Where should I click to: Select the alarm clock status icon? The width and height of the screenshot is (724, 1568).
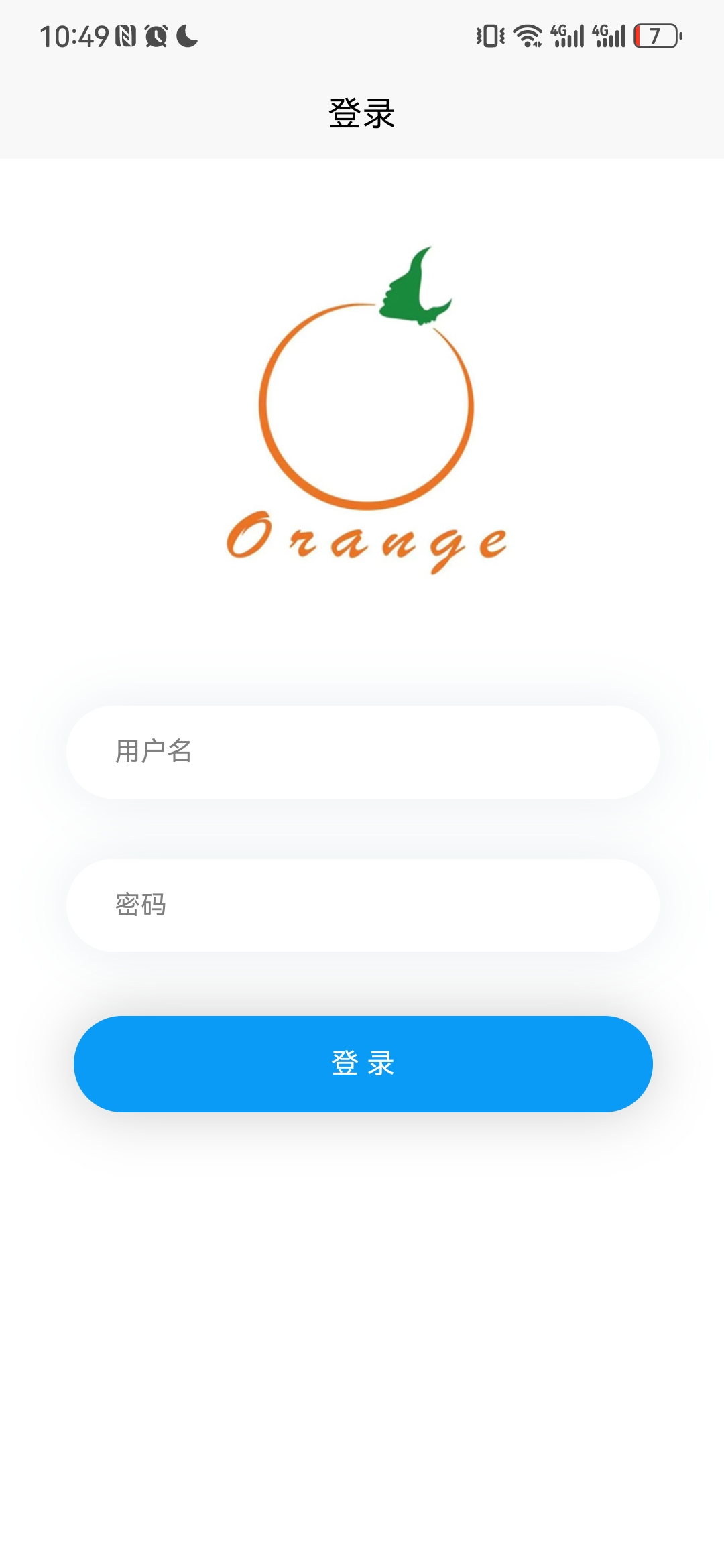(156, 37)
